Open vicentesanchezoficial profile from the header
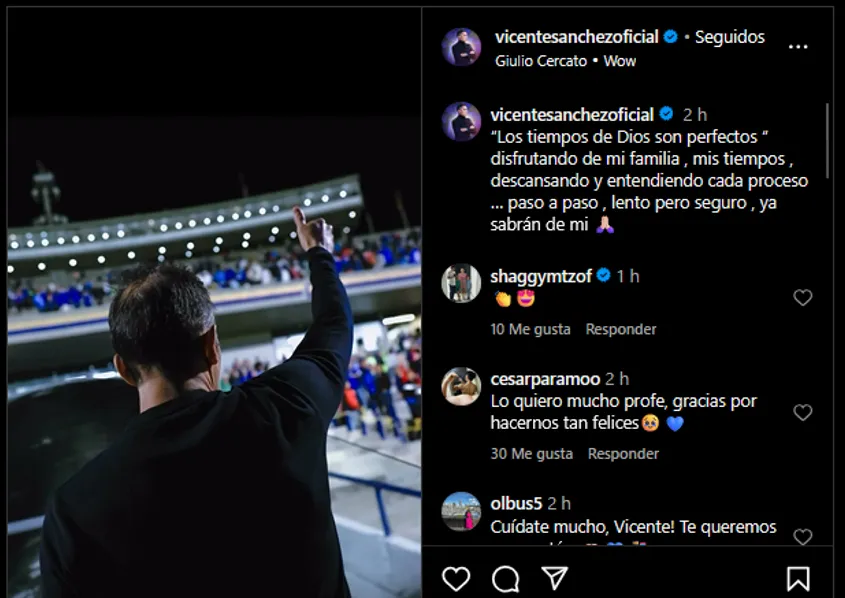 (576, 37)
